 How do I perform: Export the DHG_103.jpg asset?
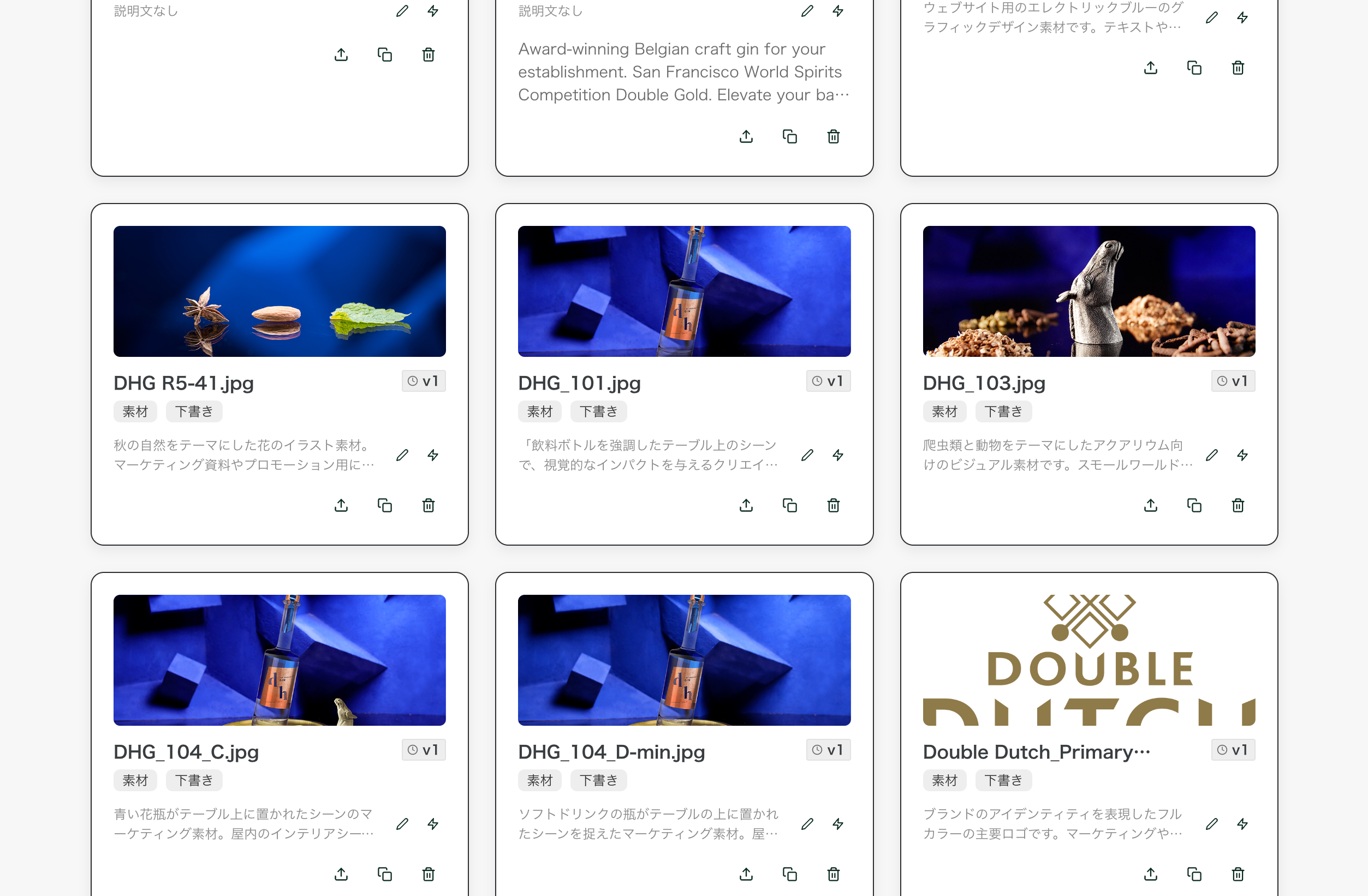point(1151,505)
